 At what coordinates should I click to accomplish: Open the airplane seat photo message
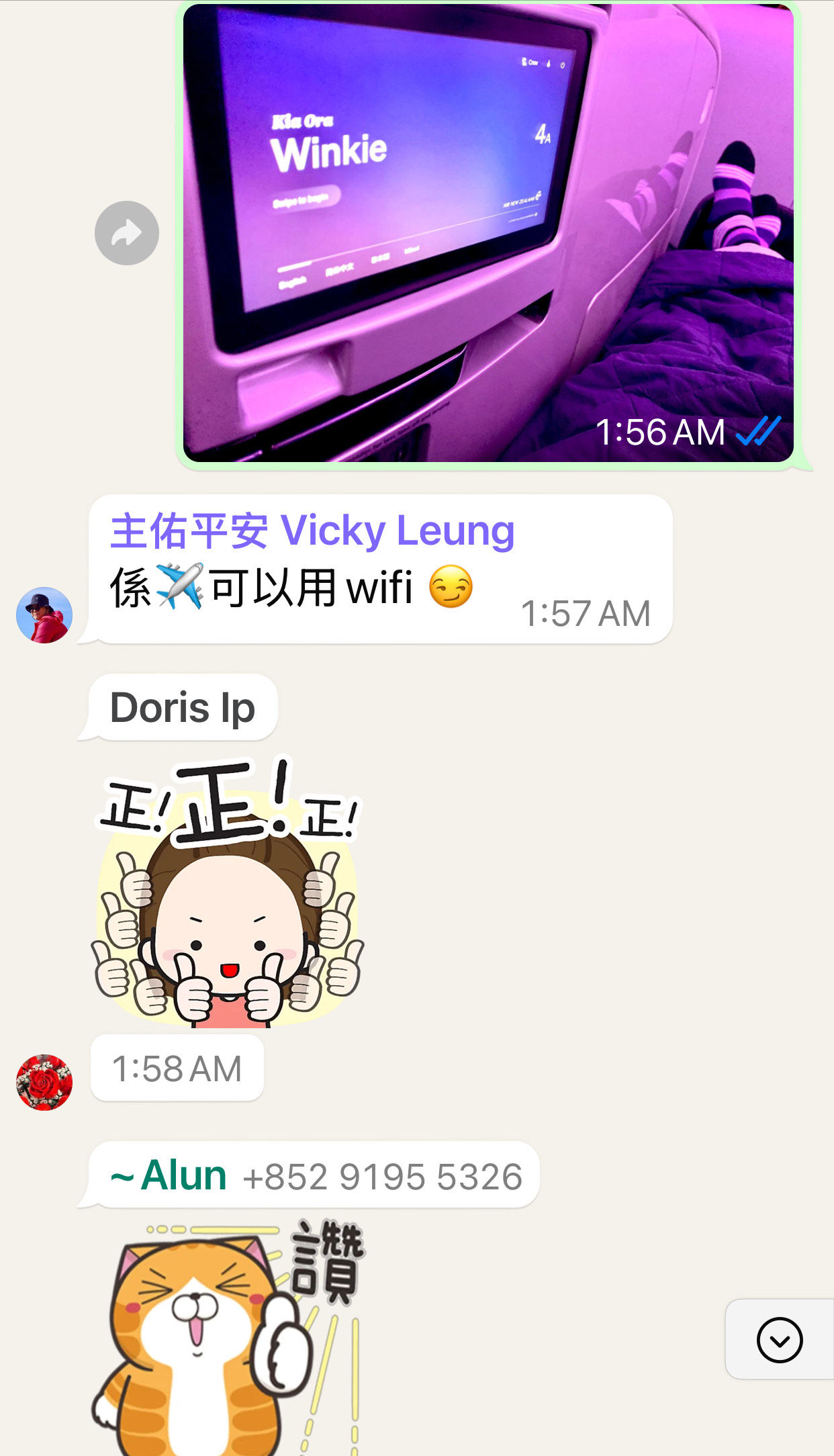click(x=488, y=232)
